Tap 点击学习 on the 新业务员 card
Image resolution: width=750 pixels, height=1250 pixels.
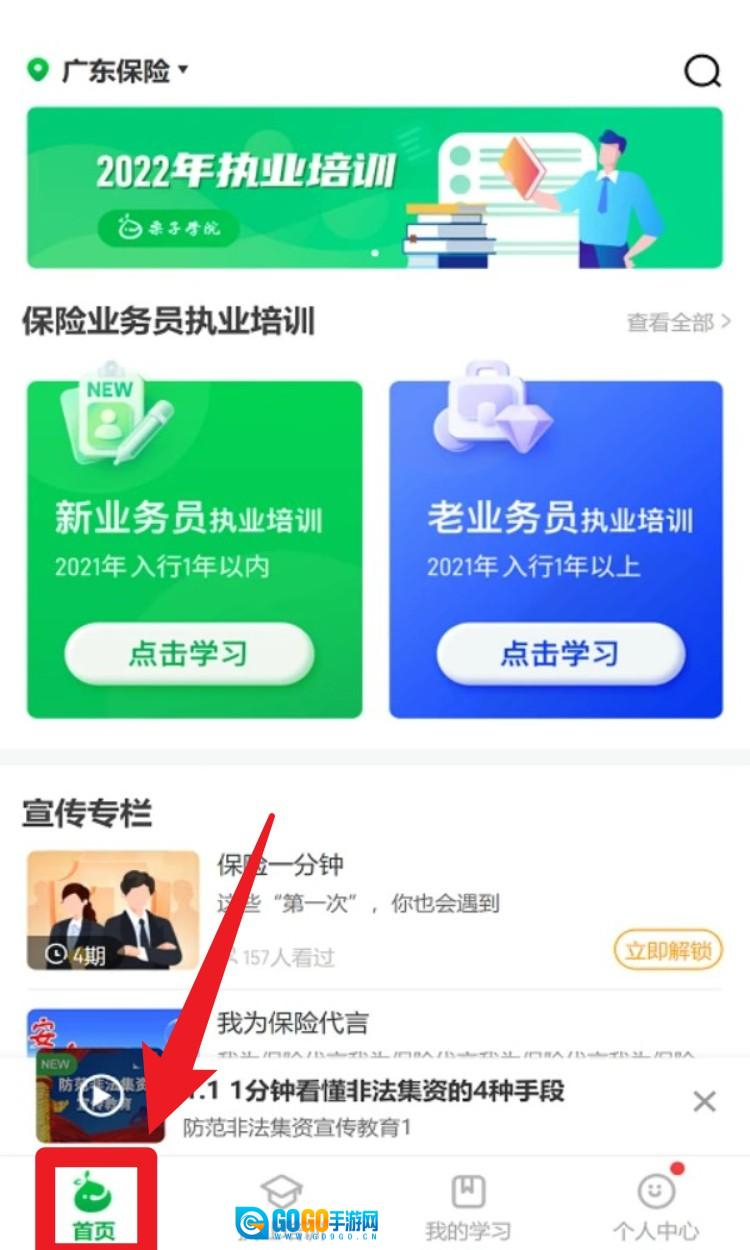(x=189, y=654)
